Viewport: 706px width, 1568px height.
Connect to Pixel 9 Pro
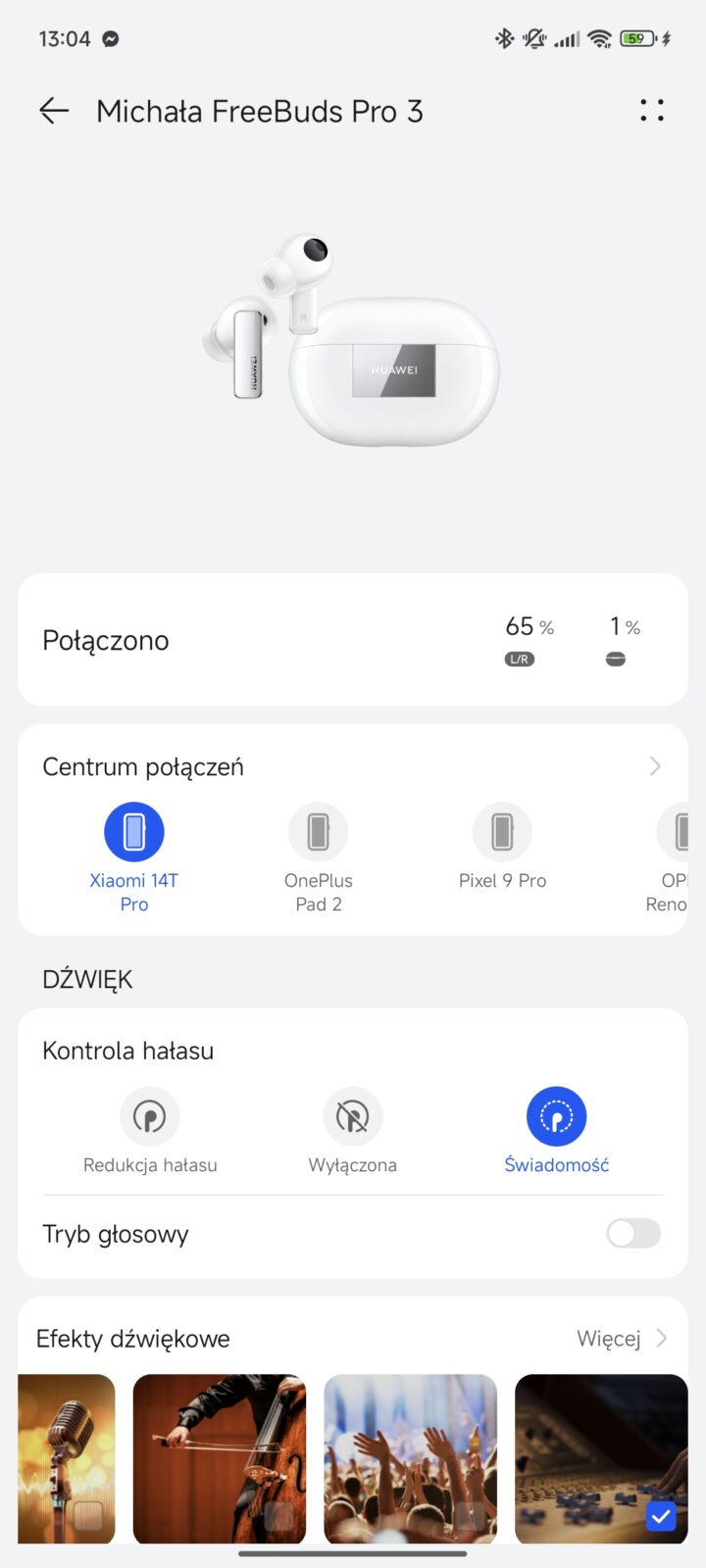502,832
